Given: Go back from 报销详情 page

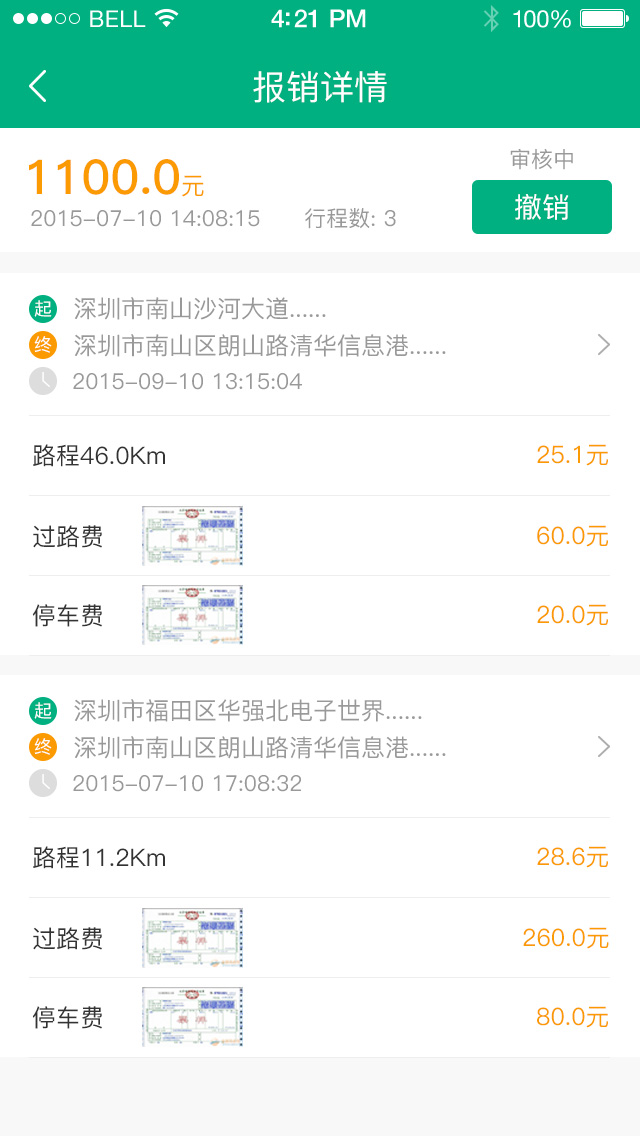Looking at the screenshot, I should [x=38, y=87].
